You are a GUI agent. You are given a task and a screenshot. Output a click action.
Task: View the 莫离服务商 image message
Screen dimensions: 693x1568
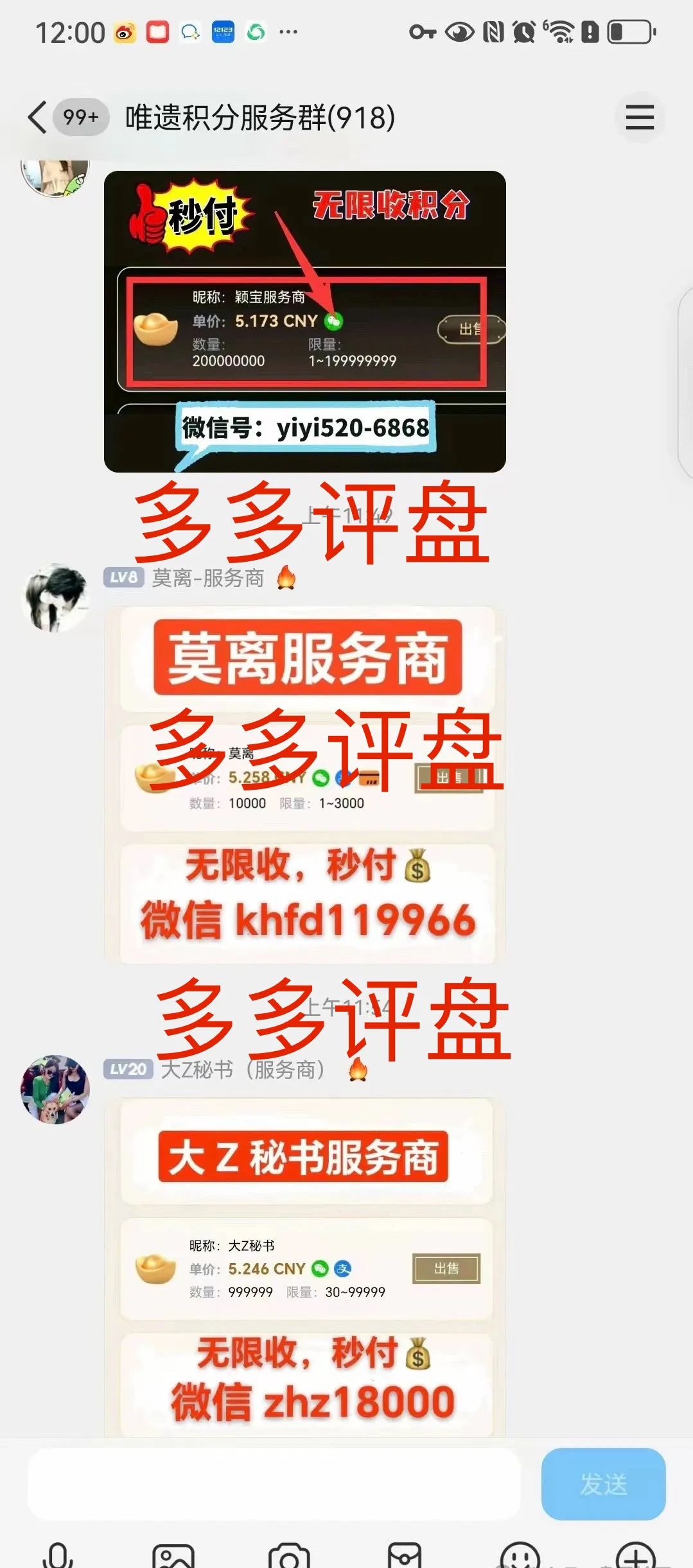[306, 785]
